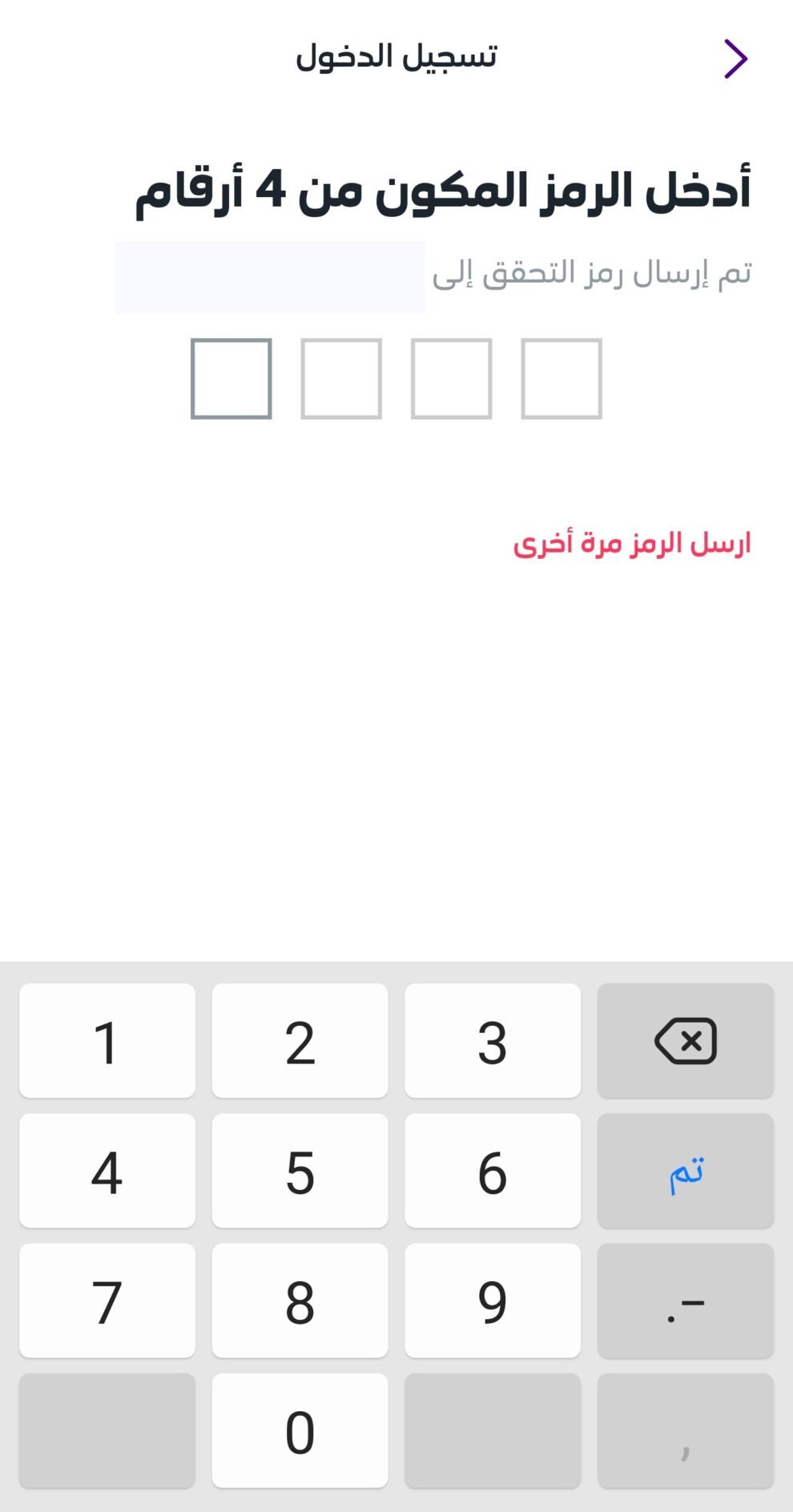This screenshot has width=793, height=1512.
Task: Enter digit 9 on the keypad
Action: (493, 1301)
